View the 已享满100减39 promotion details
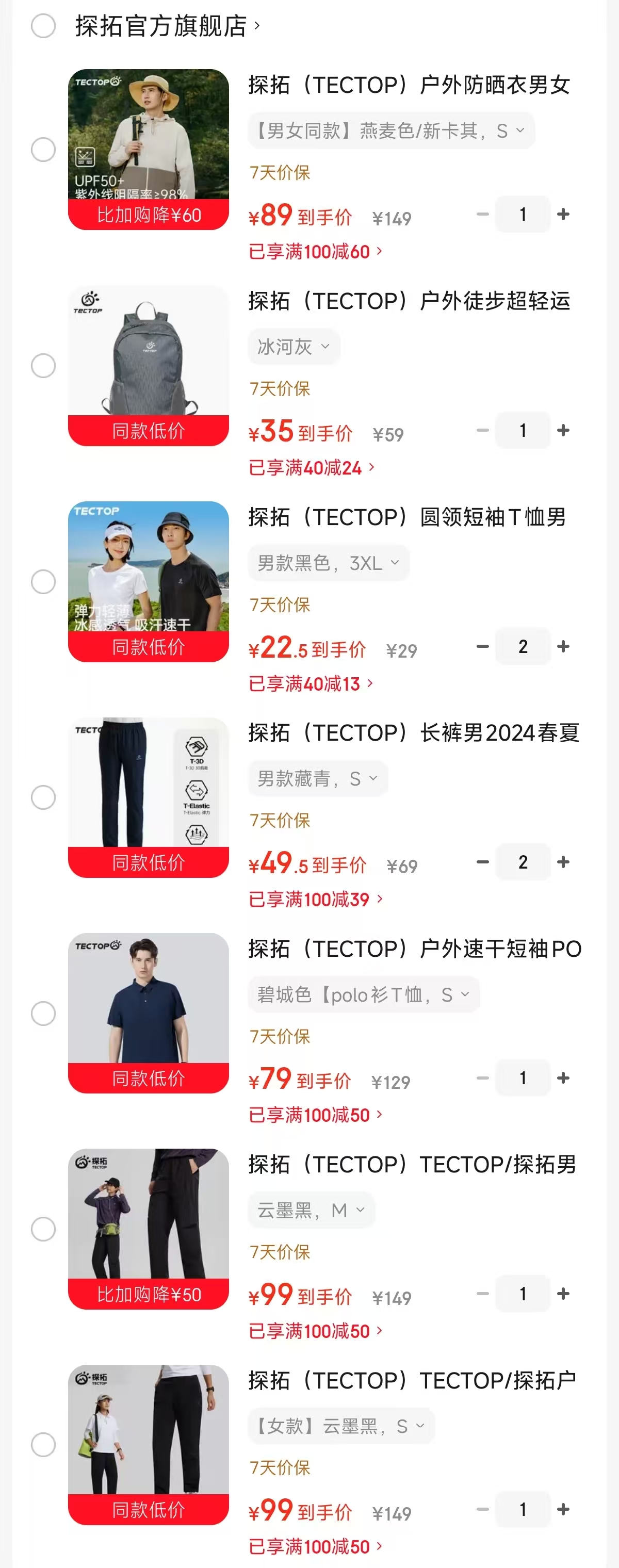This screenshot has width=619, height=1568. tap(315, 899)
